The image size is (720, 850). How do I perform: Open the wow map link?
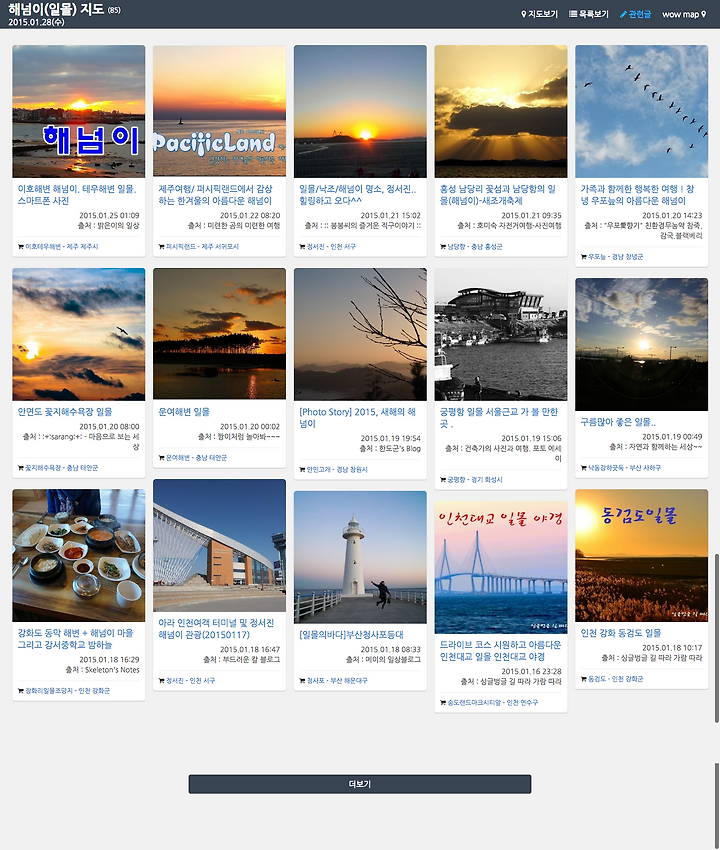pyautogui.click(x=684, y=14)
